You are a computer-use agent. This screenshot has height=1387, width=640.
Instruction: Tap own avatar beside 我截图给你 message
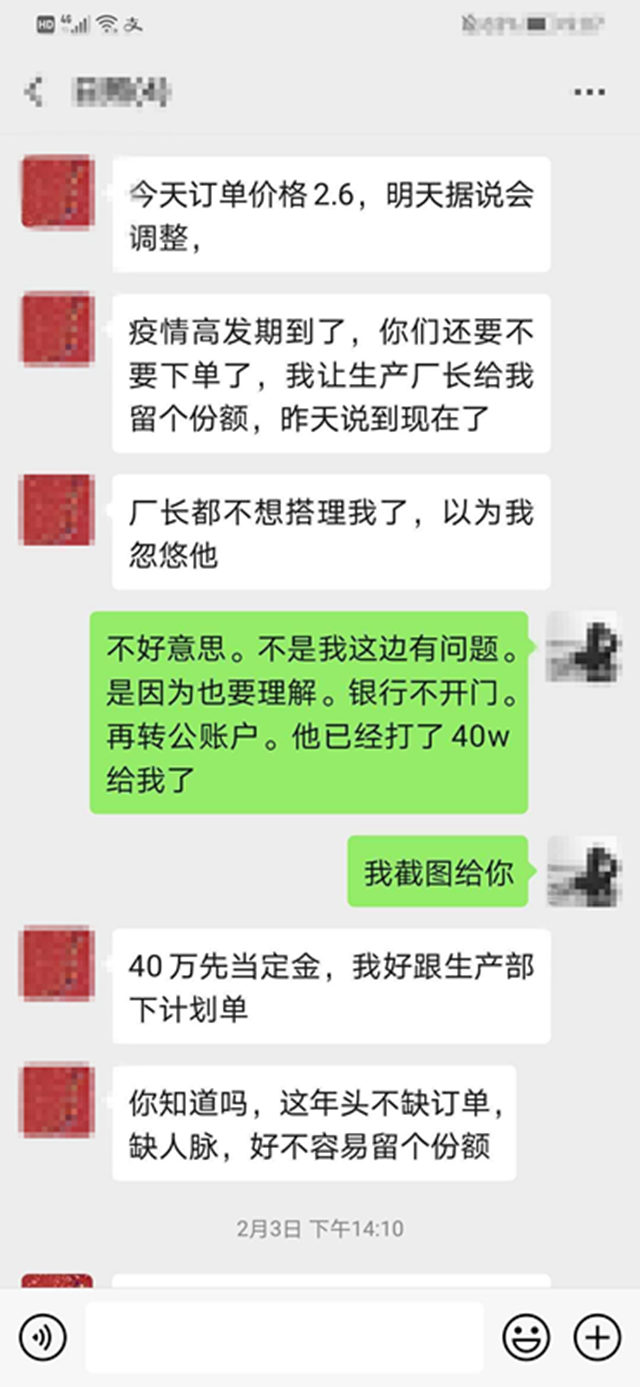(x=582, y=871)
